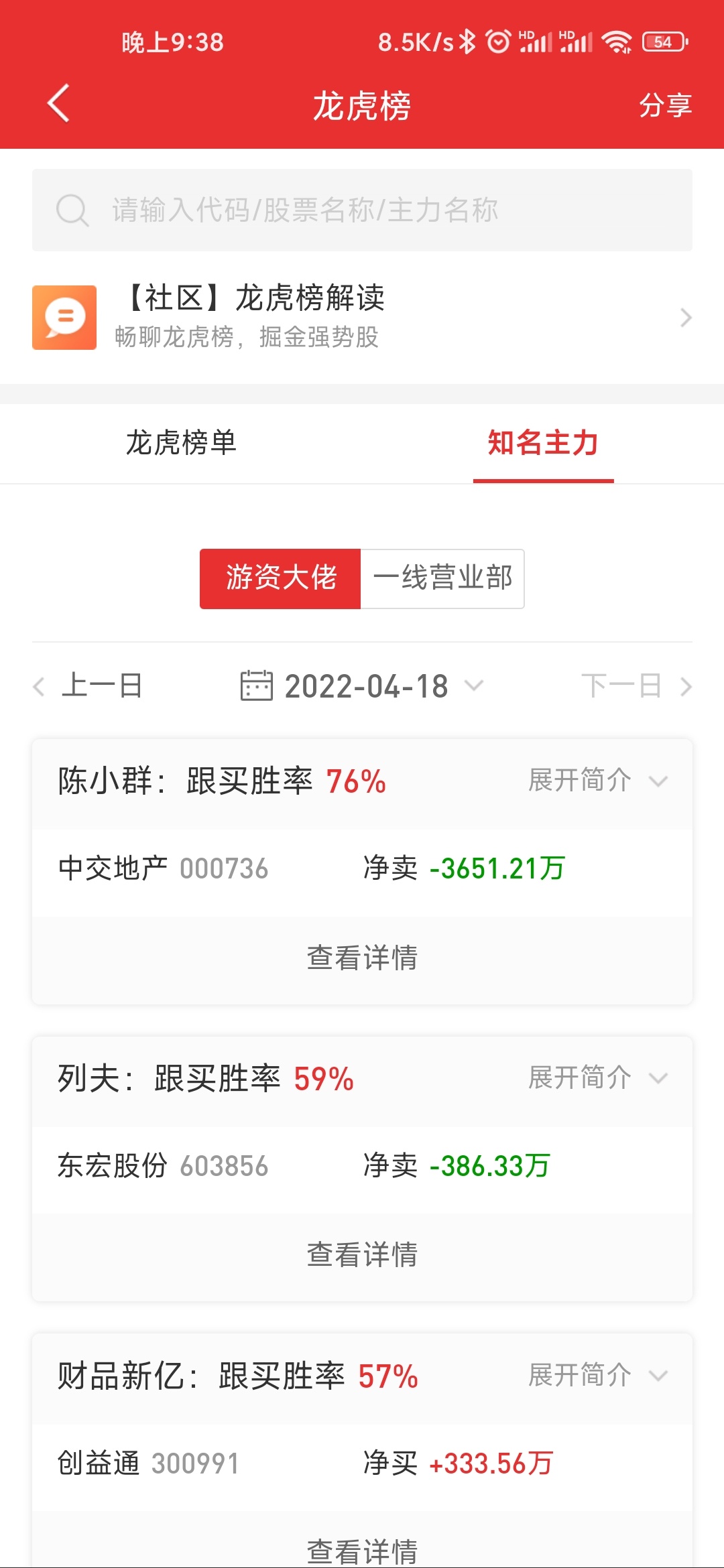This screenshot has width=724, height=1568.
Task: Select the 知名主力 tab
Action: [543, 443]
